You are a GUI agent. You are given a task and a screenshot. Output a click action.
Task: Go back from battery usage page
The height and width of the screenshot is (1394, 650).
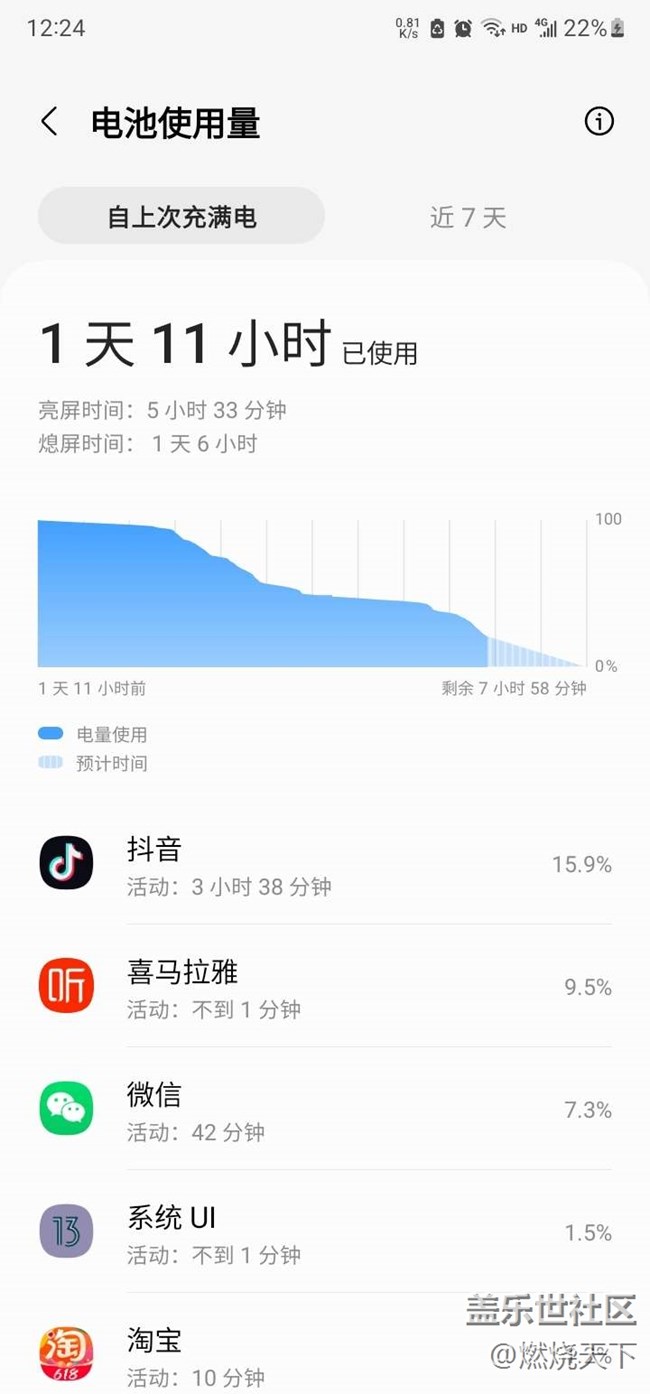click(49, 122)
